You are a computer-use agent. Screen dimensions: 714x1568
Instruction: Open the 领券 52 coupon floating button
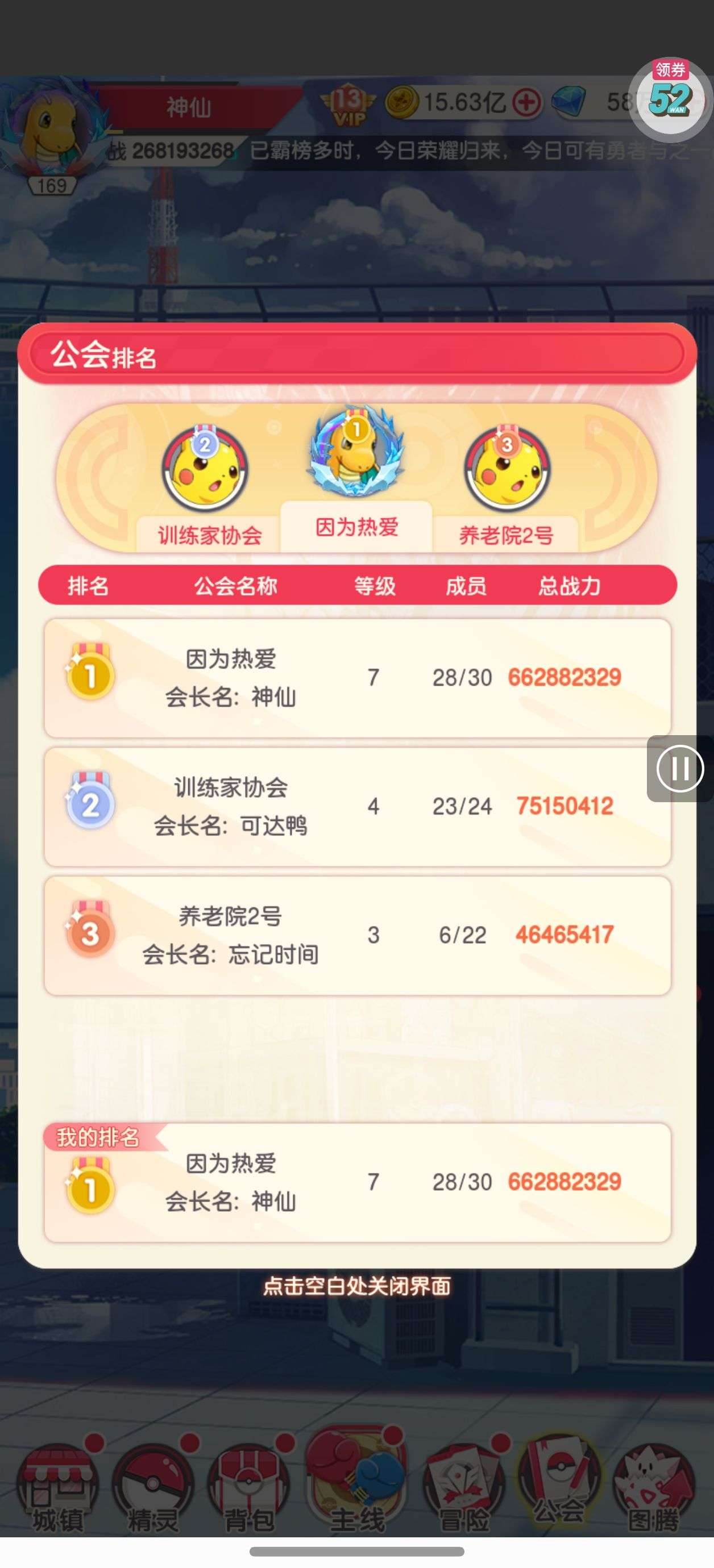[670, 97]
